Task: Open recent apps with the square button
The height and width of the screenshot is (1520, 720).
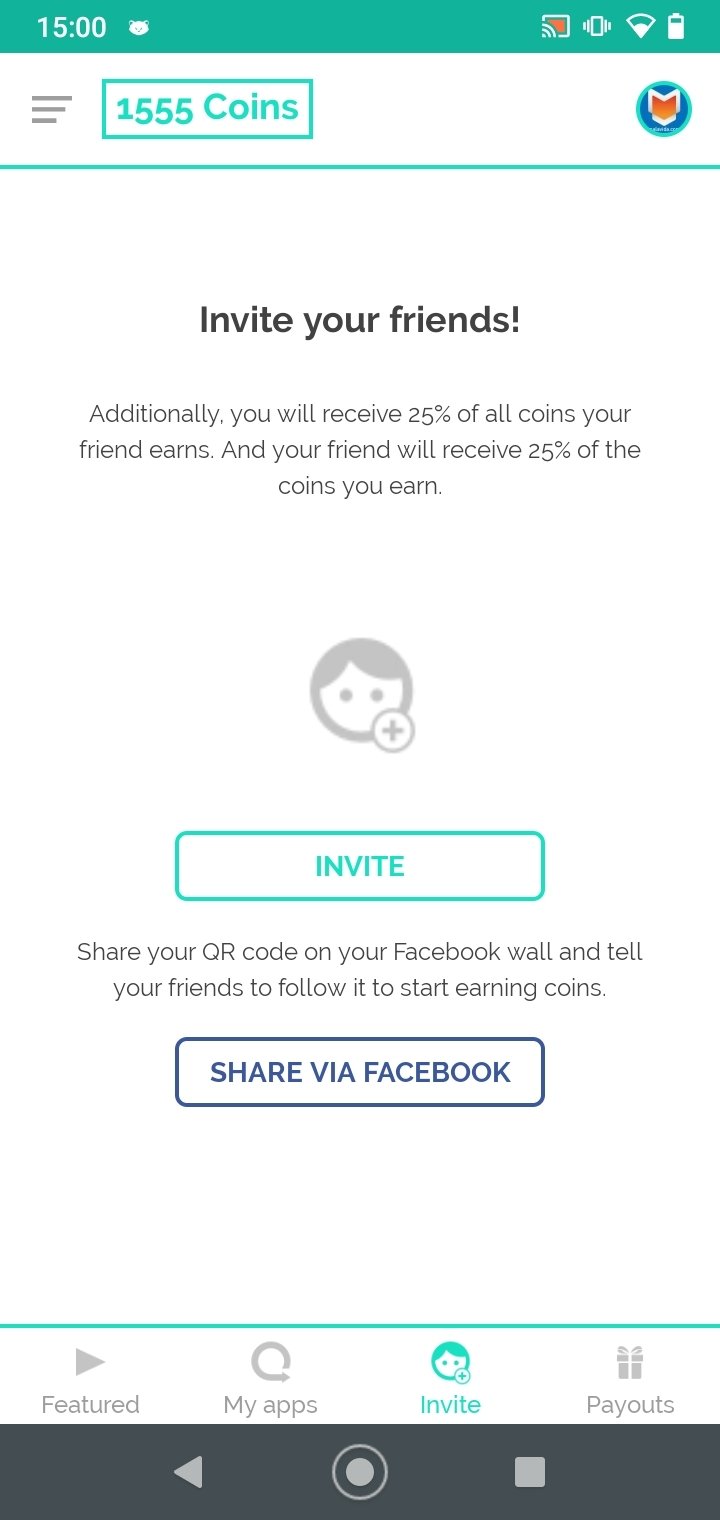Action: coord(530,1472)
